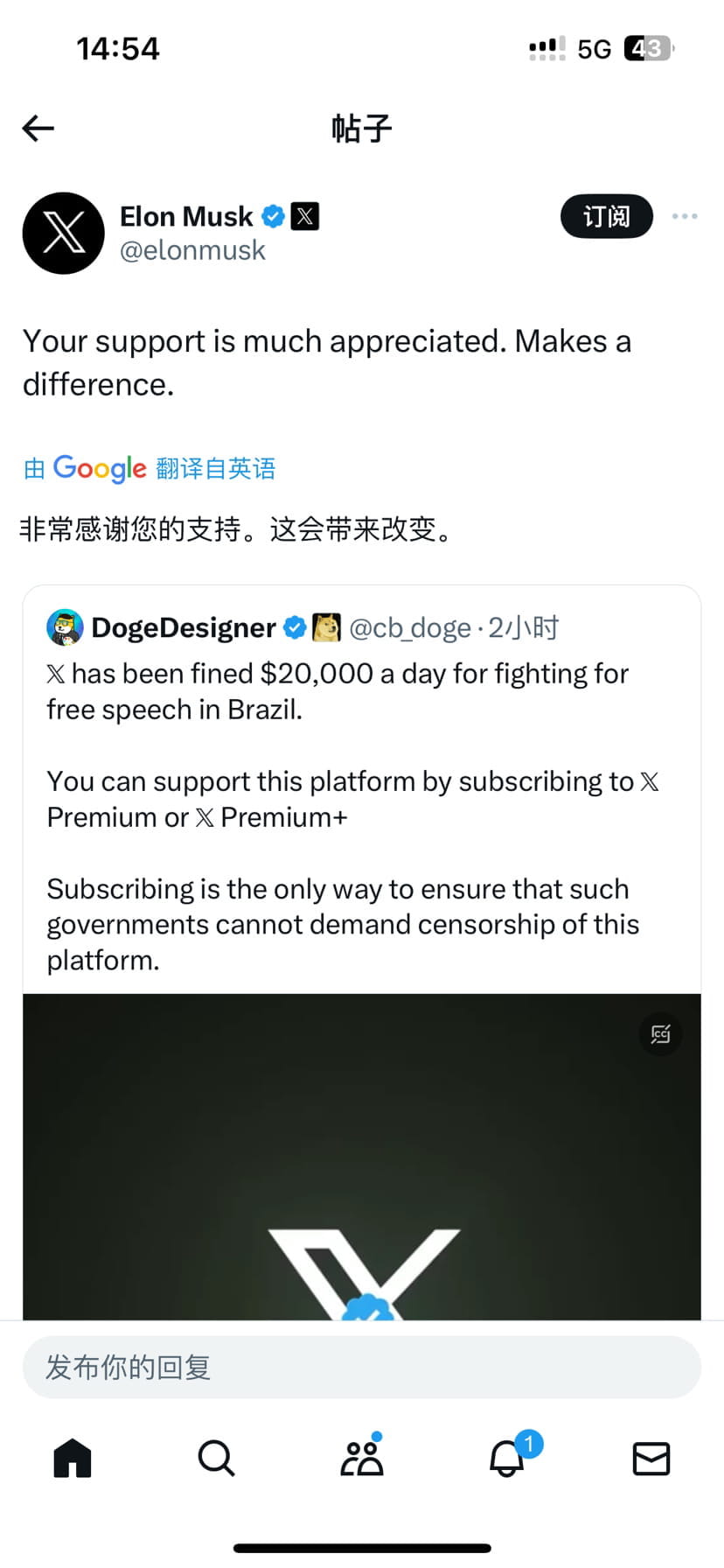The height and width of the screenshot is (1568, 724).
Task: Open the Communities icon in bottom bar
Action: tap(362, 1458)
